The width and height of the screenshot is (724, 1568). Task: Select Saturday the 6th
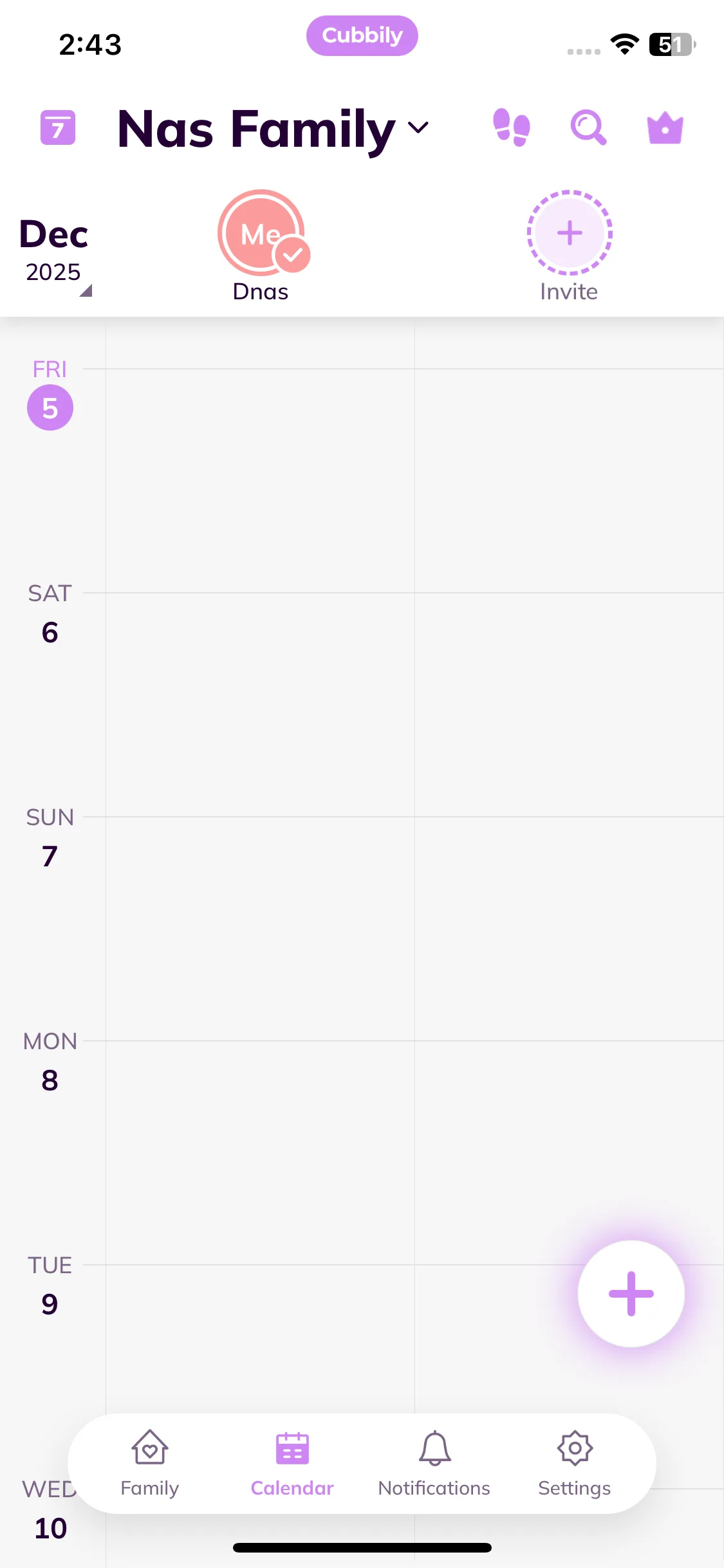(x=50, y=632)
